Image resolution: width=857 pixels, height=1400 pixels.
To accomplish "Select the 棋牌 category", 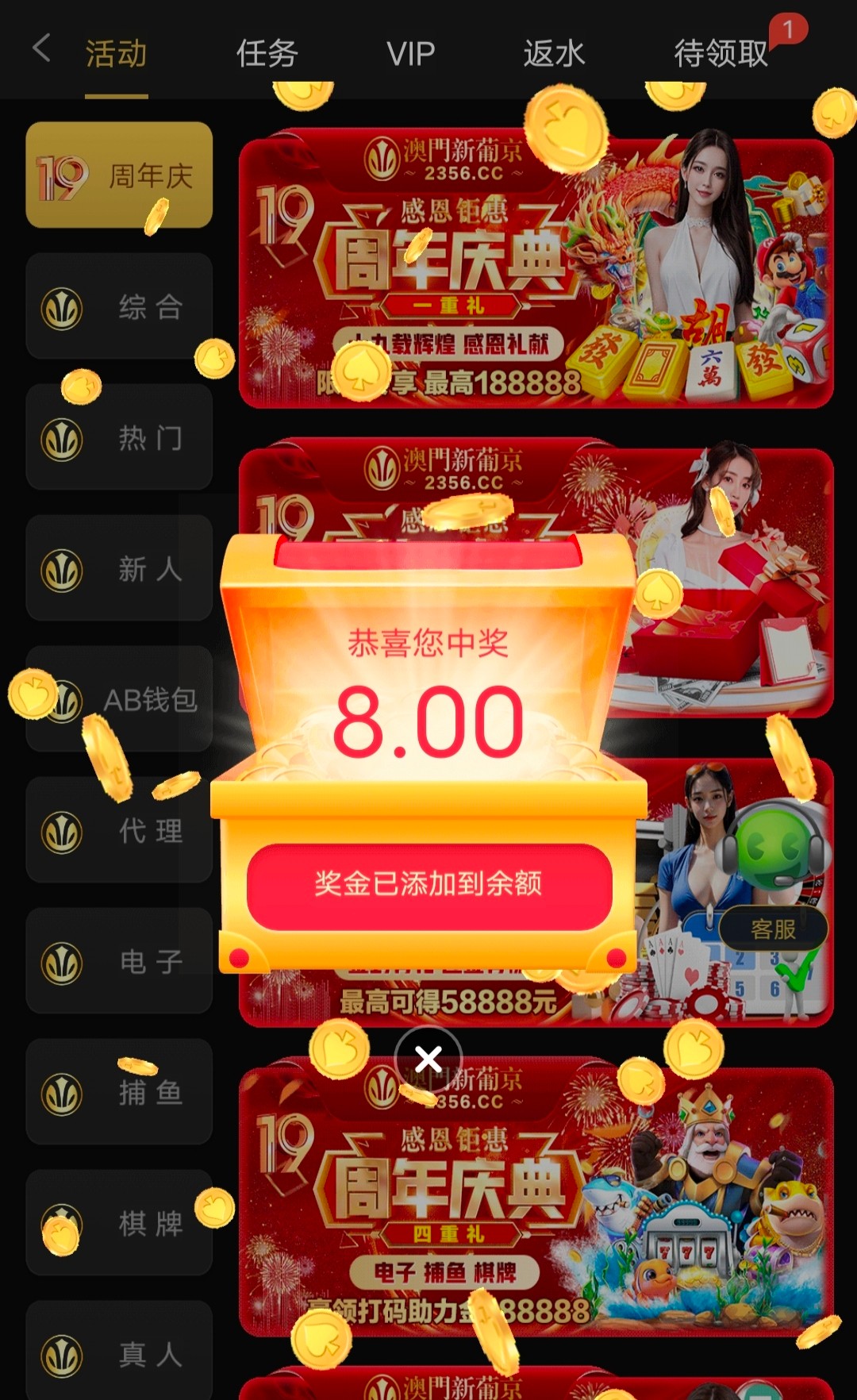I will click(x=119, y=1224).
